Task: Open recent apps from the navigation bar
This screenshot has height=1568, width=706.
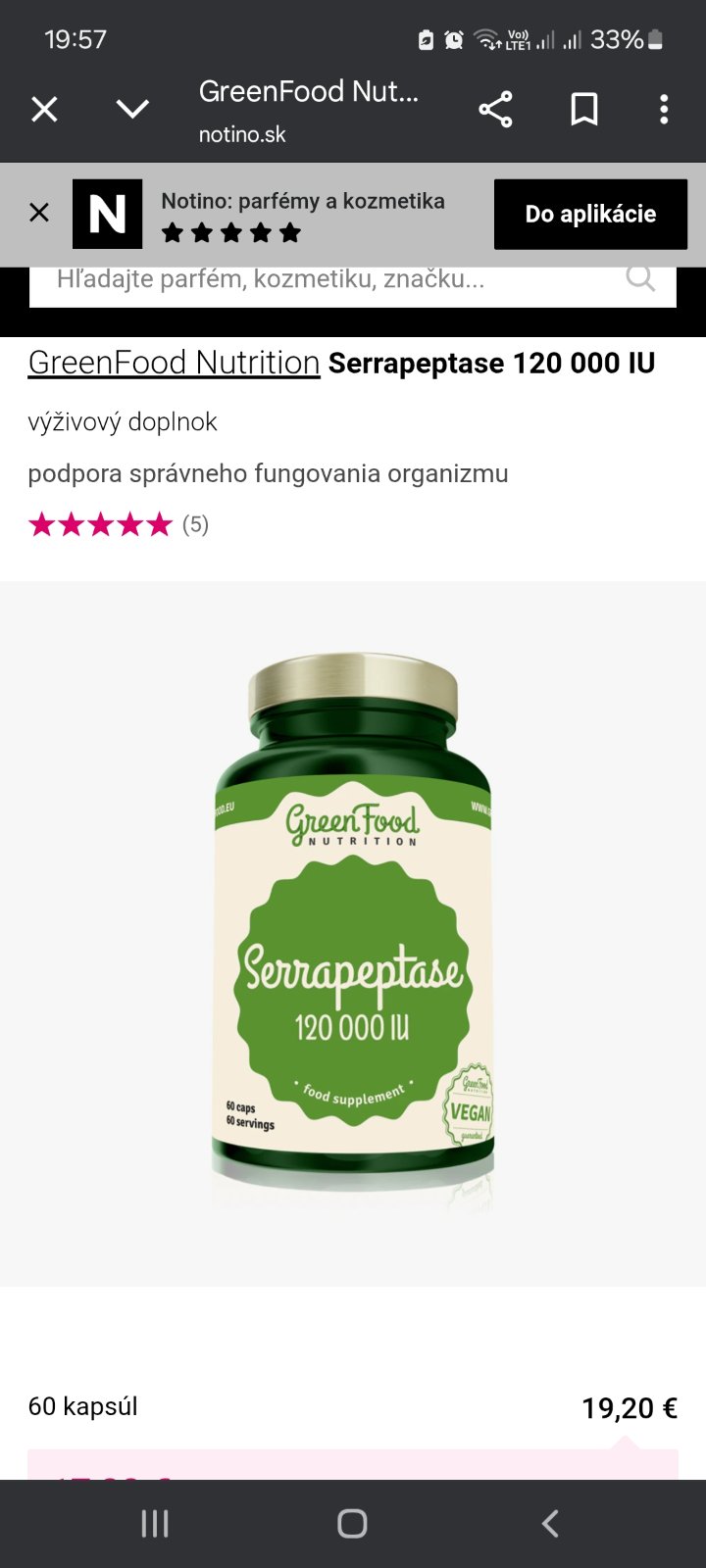Action: (x=155, y=1523)
